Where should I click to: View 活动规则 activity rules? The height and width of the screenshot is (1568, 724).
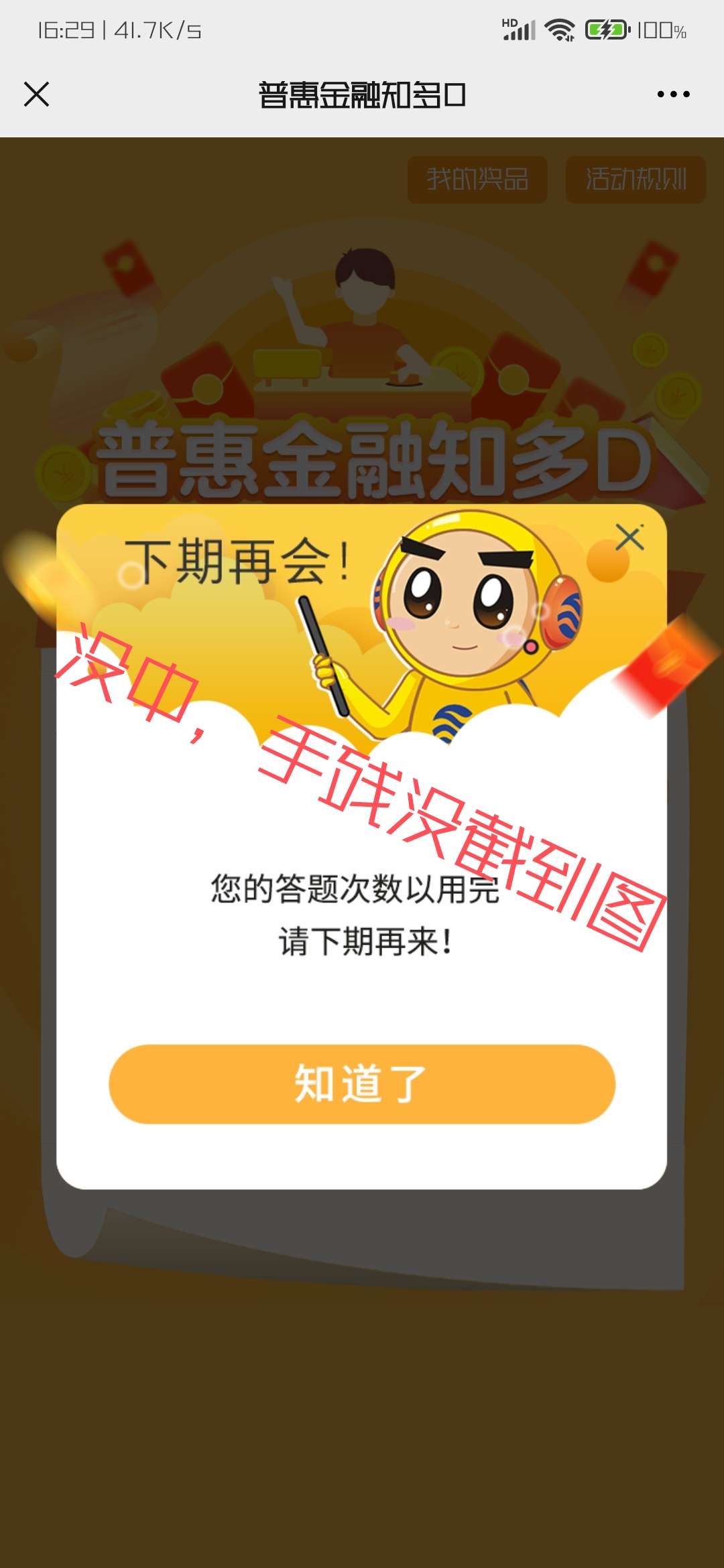(x=636, y=180)
